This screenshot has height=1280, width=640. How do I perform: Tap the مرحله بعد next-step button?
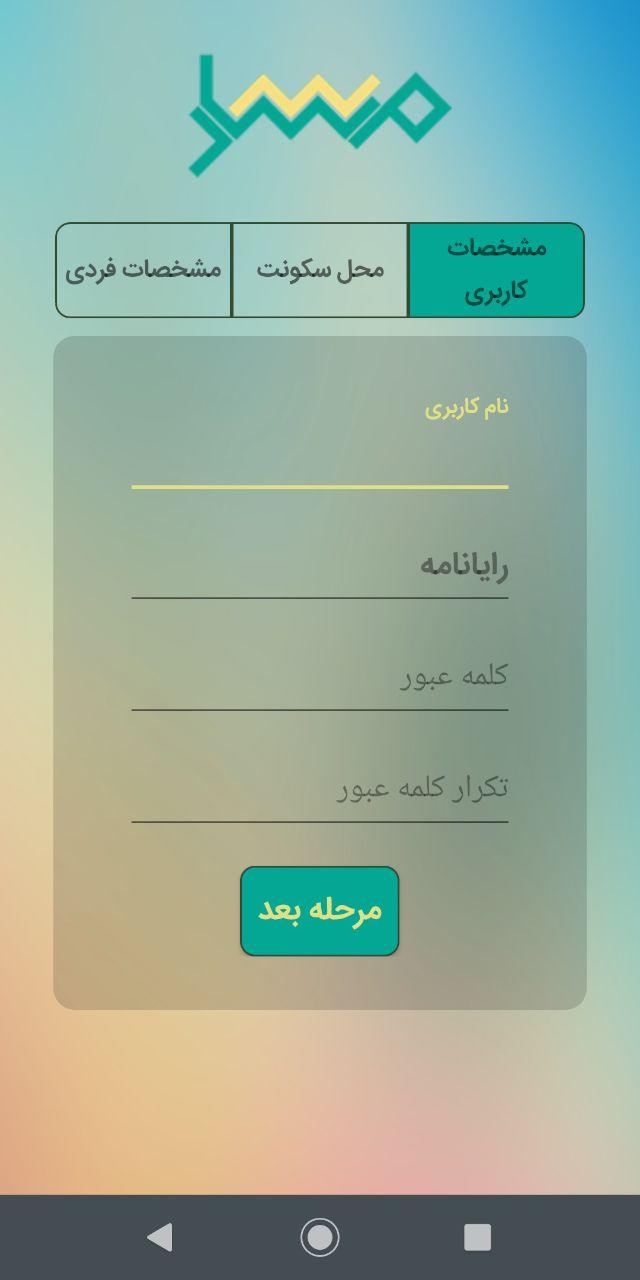click(320, 911)
